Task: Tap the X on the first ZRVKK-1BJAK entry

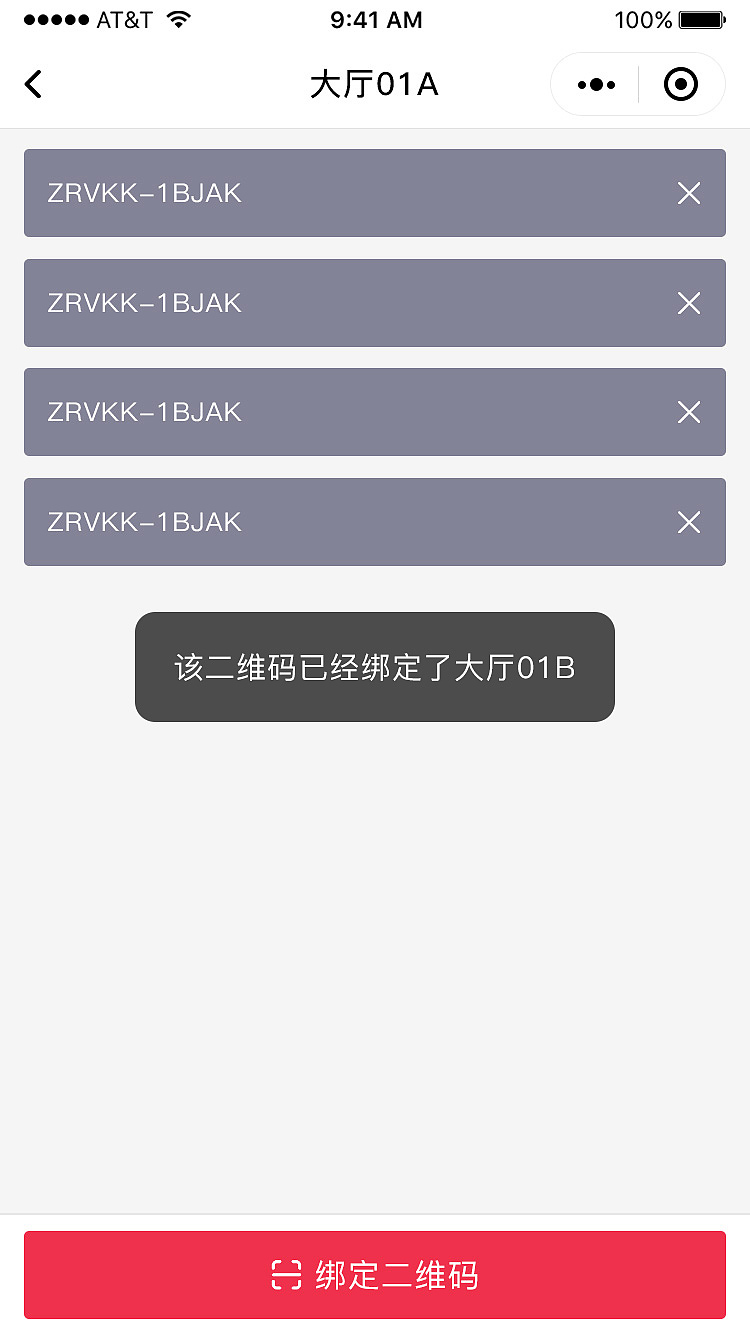Action: pyautogui.click(x=689, y=193)
